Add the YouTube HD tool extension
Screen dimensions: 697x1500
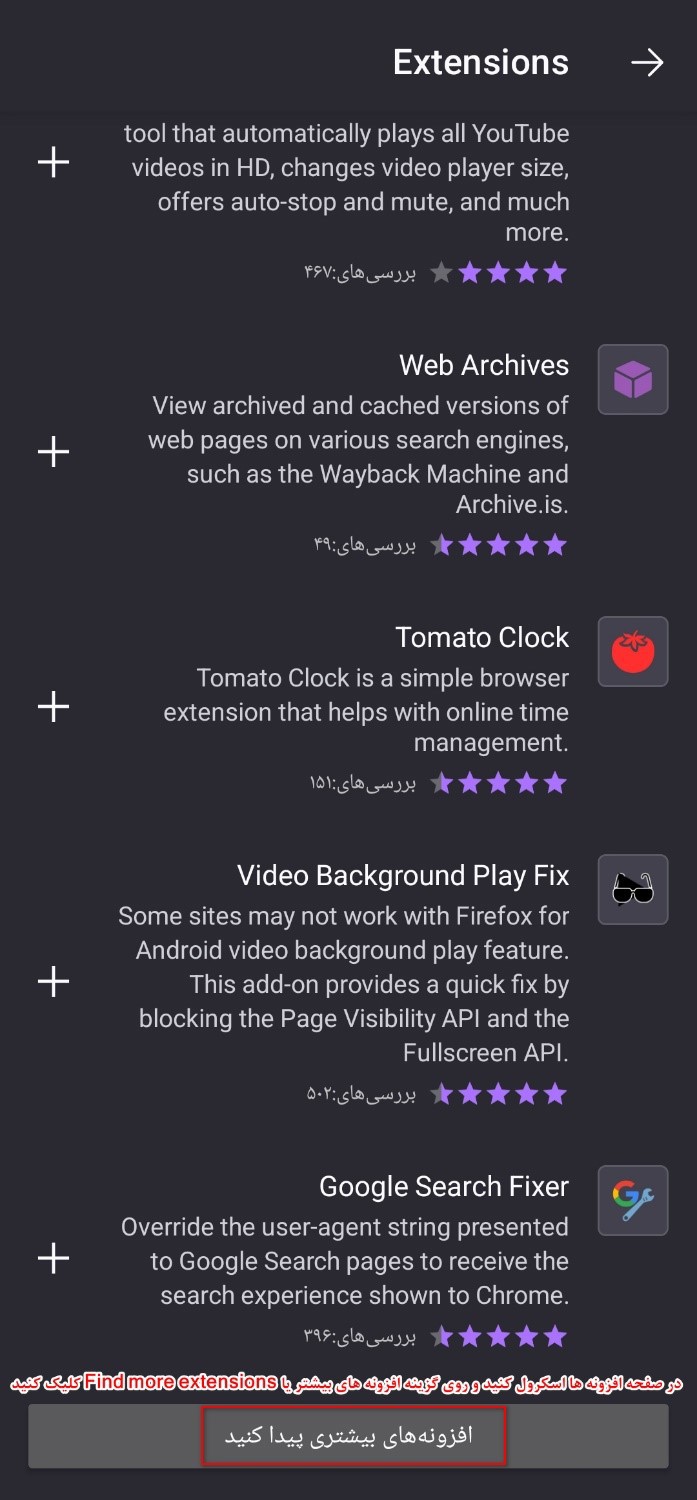click(53, 162)
